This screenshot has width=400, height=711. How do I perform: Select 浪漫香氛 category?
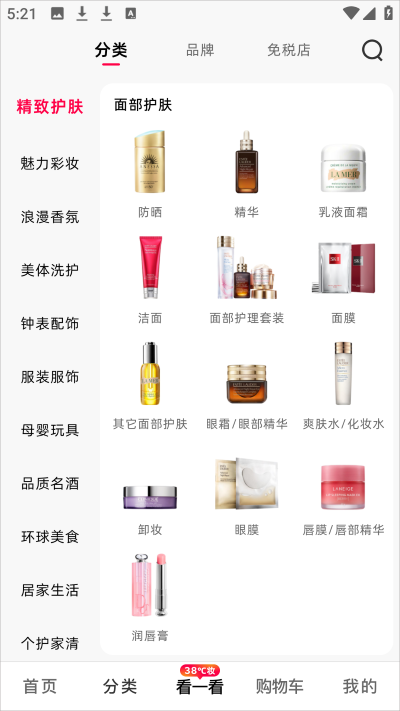50,217
